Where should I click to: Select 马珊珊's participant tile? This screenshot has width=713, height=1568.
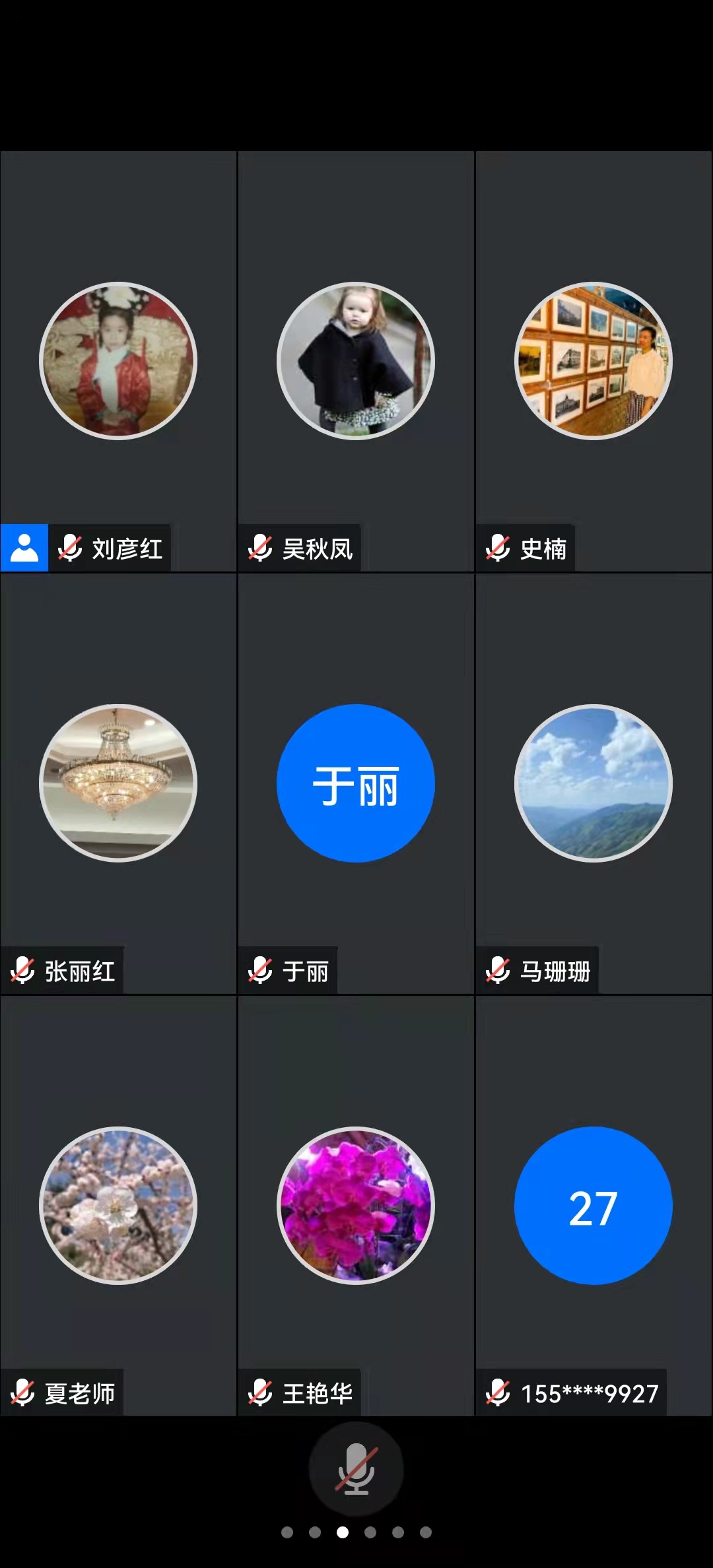click(594, 783)
